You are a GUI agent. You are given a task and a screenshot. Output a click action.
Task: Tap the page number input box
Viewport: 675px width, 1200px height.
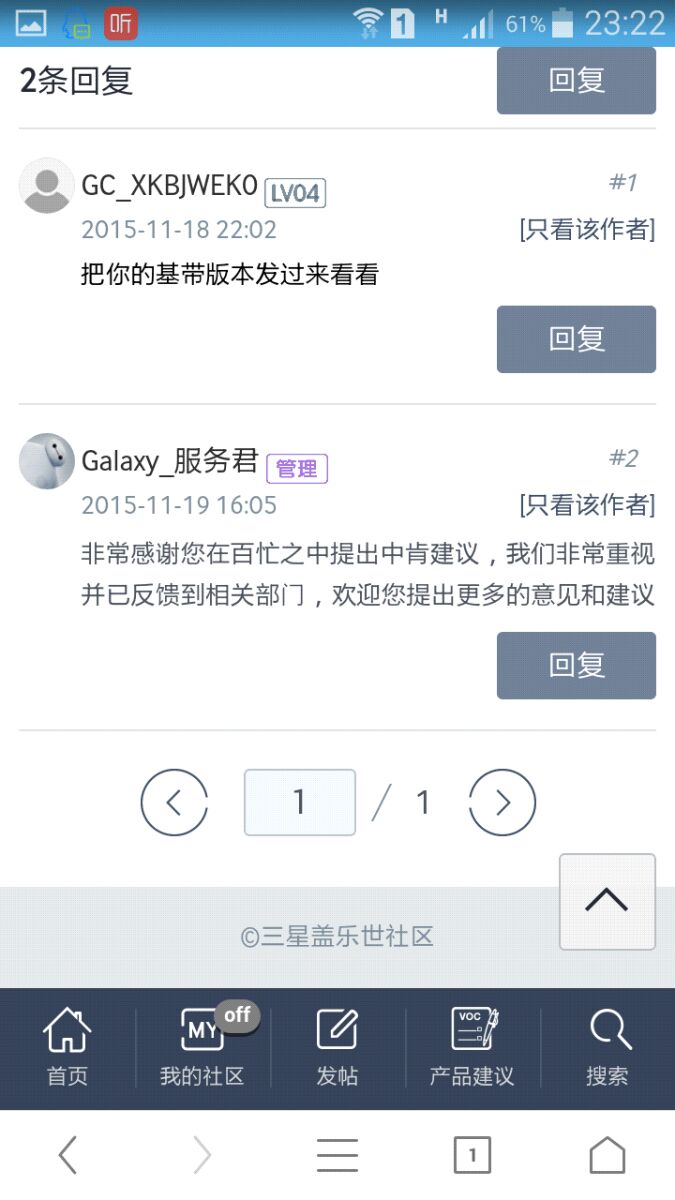299,802
